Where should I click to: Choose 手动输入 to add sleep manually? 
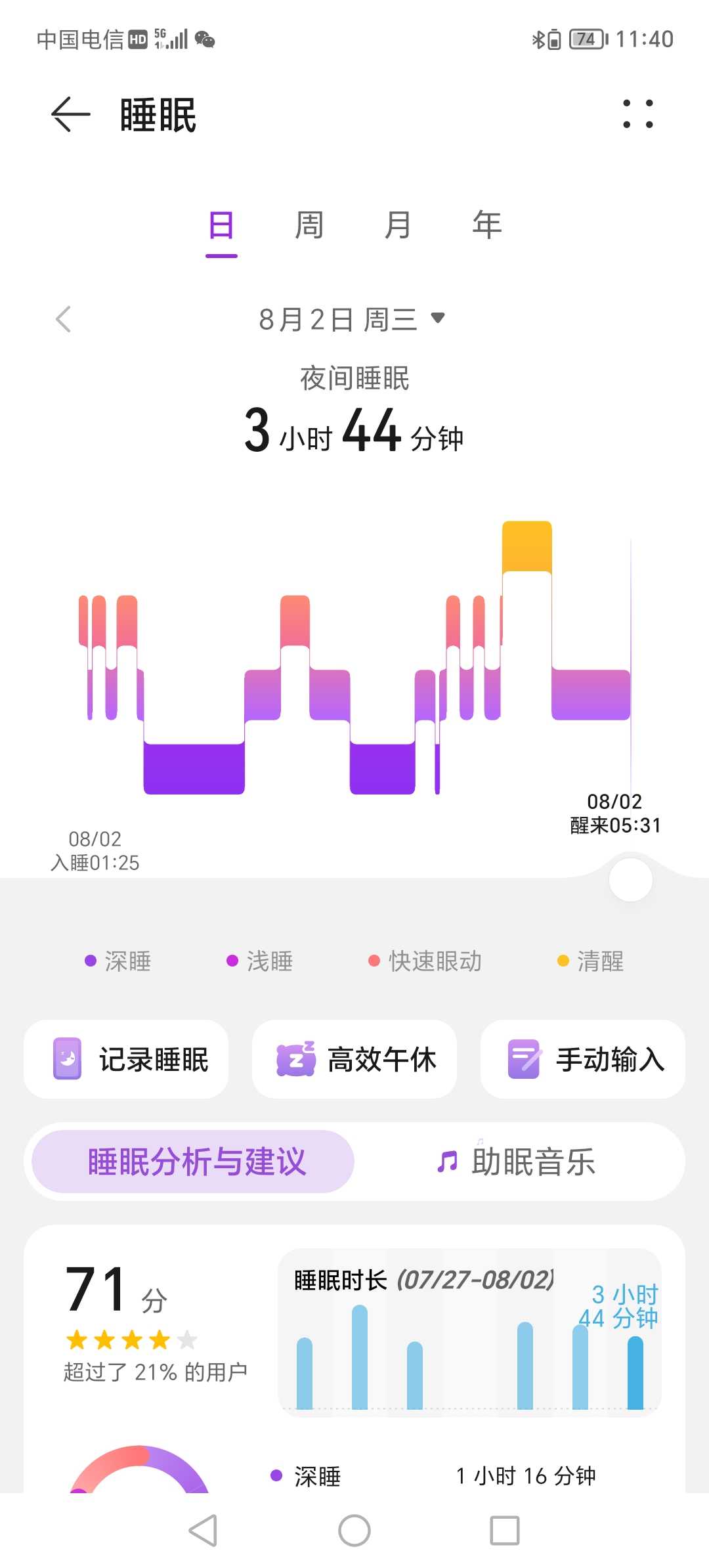click(583, 1059)
